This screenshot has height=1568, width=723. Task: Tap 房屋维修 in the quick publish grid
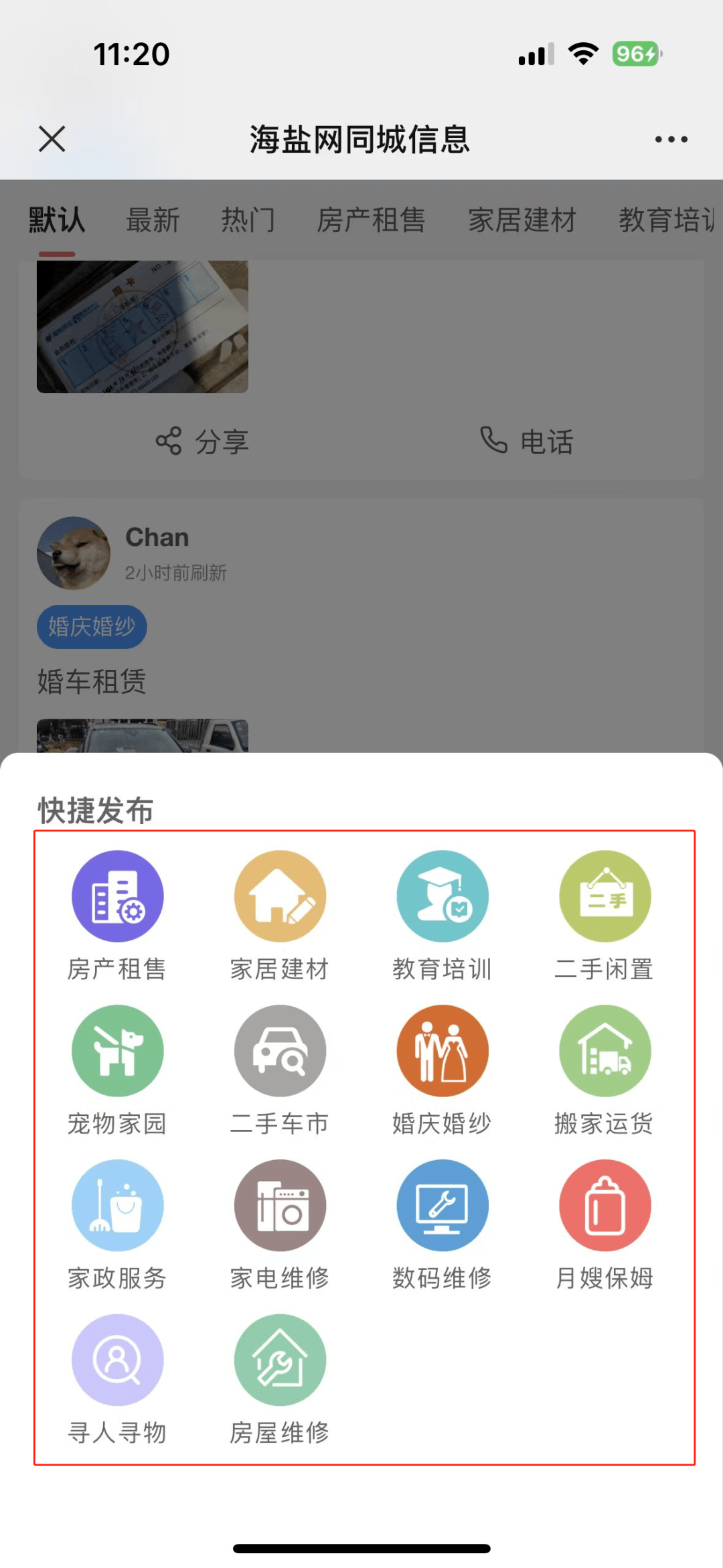pos(280,1360)
